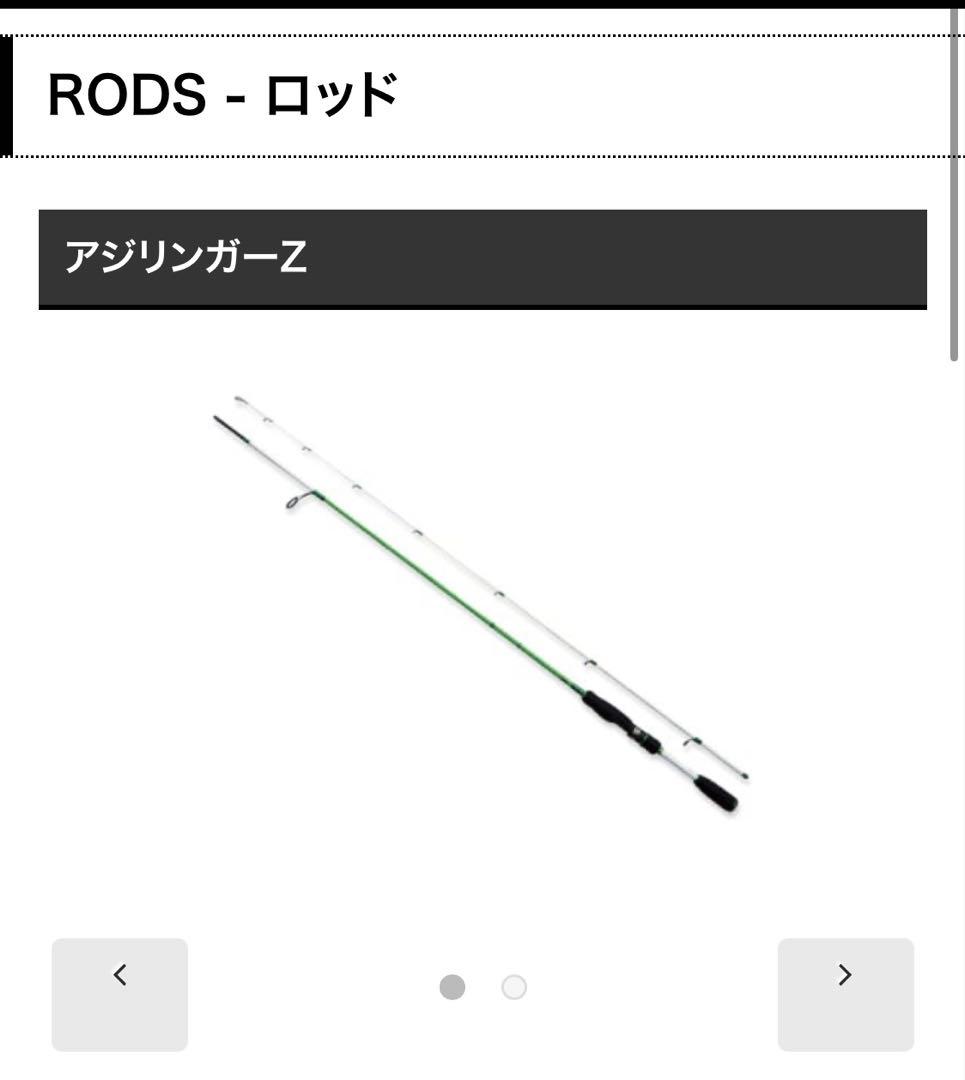Show the previous rod image
Viewport: 965px width, 1080px height.
120,993
